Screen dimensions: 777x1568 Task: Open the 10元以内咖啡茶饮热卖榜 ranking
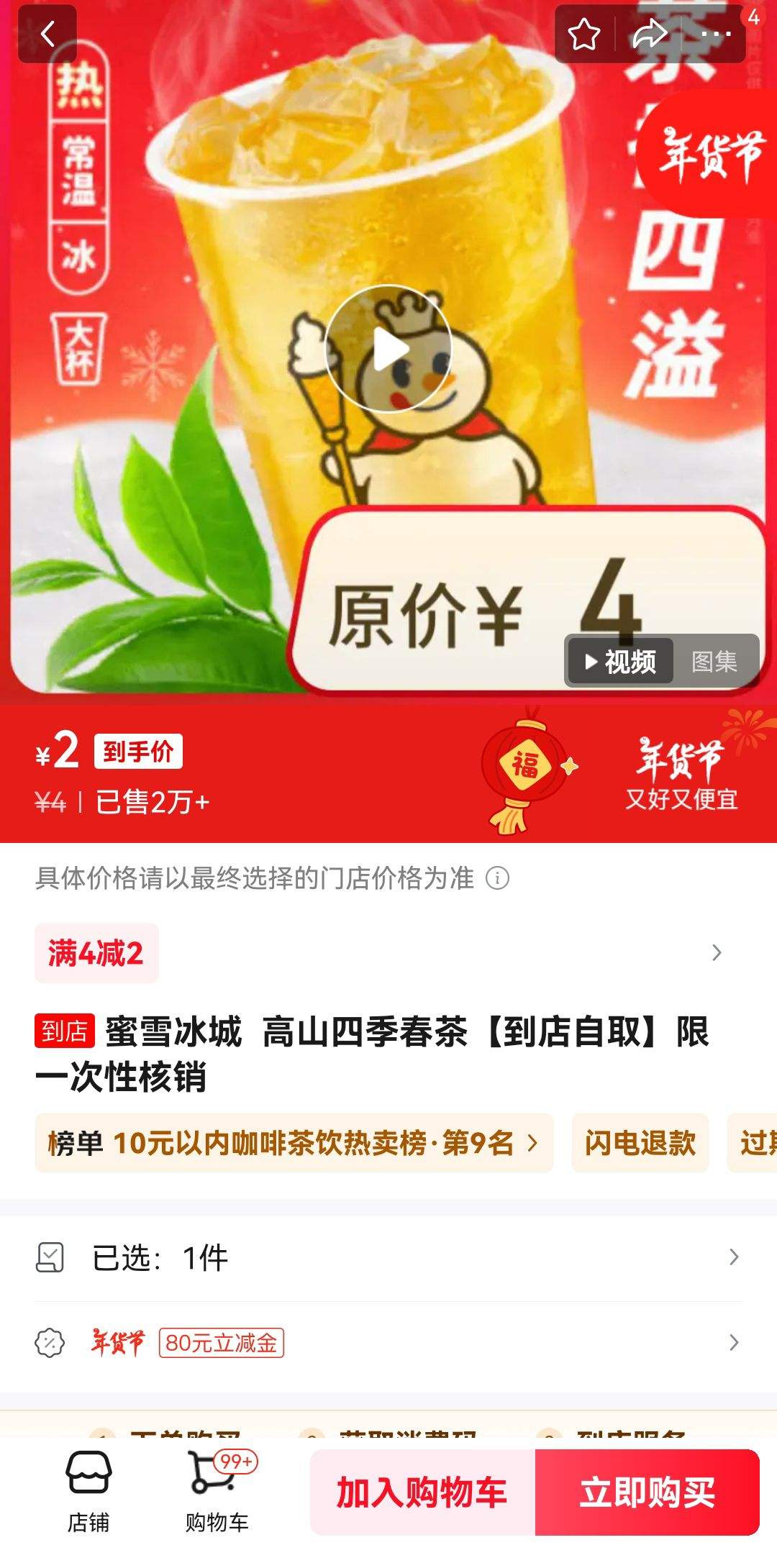[x=294, y=1143]
